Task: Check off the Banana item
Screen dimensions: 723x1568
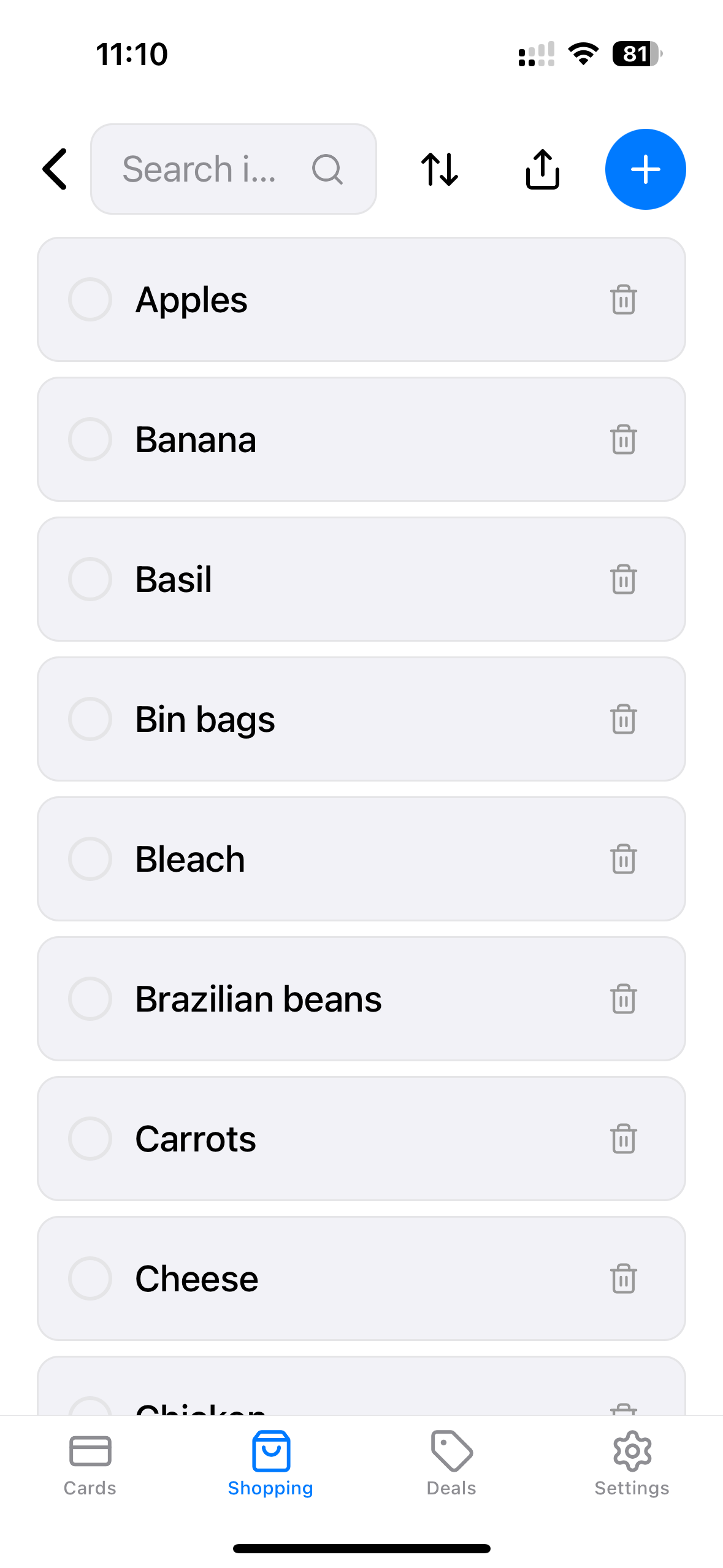Action: pyautogui.click(x=90, y=439)
